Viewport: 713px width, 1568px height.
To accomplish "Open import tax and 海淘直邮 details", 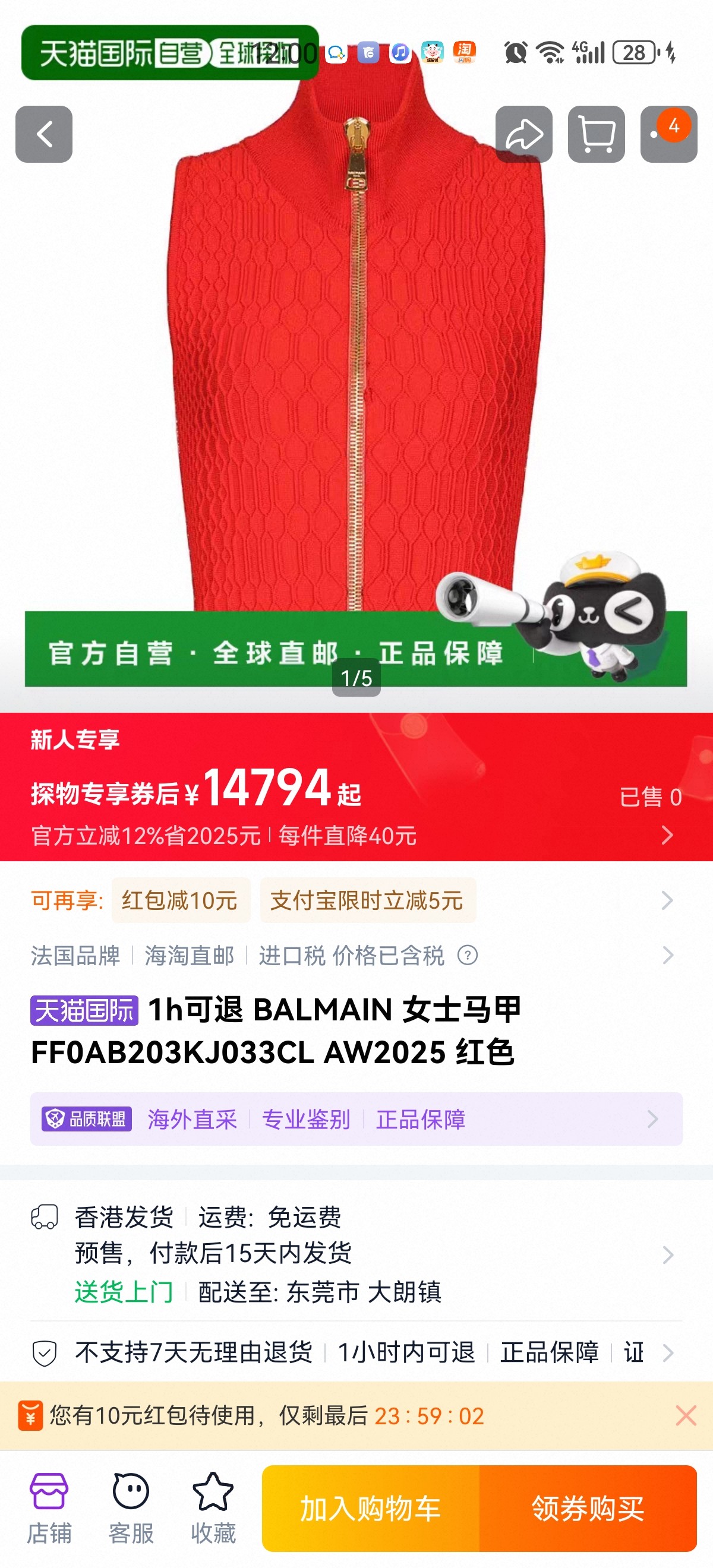I will point(667,955).
